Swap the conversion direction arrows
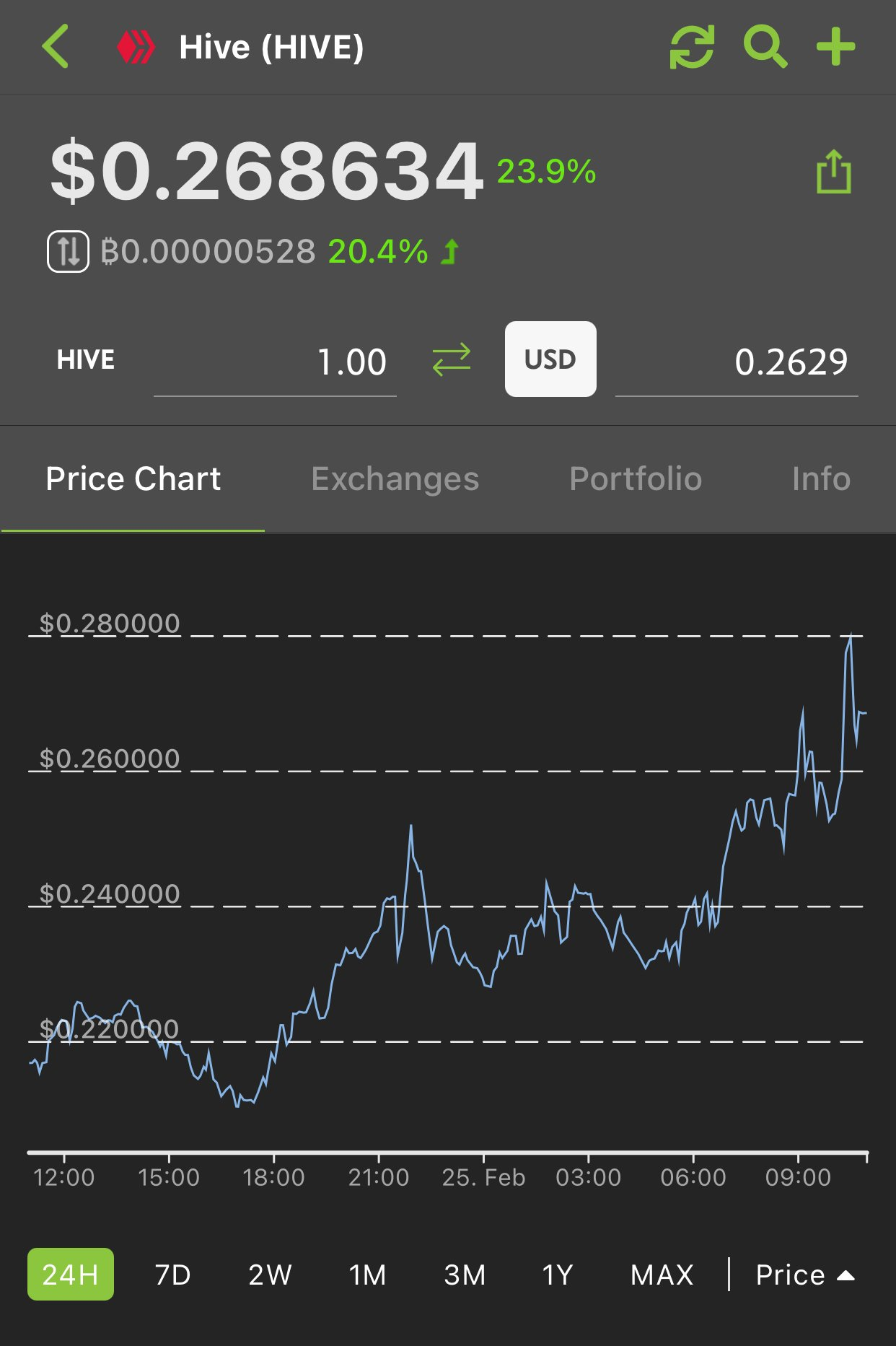 (451, 359)
